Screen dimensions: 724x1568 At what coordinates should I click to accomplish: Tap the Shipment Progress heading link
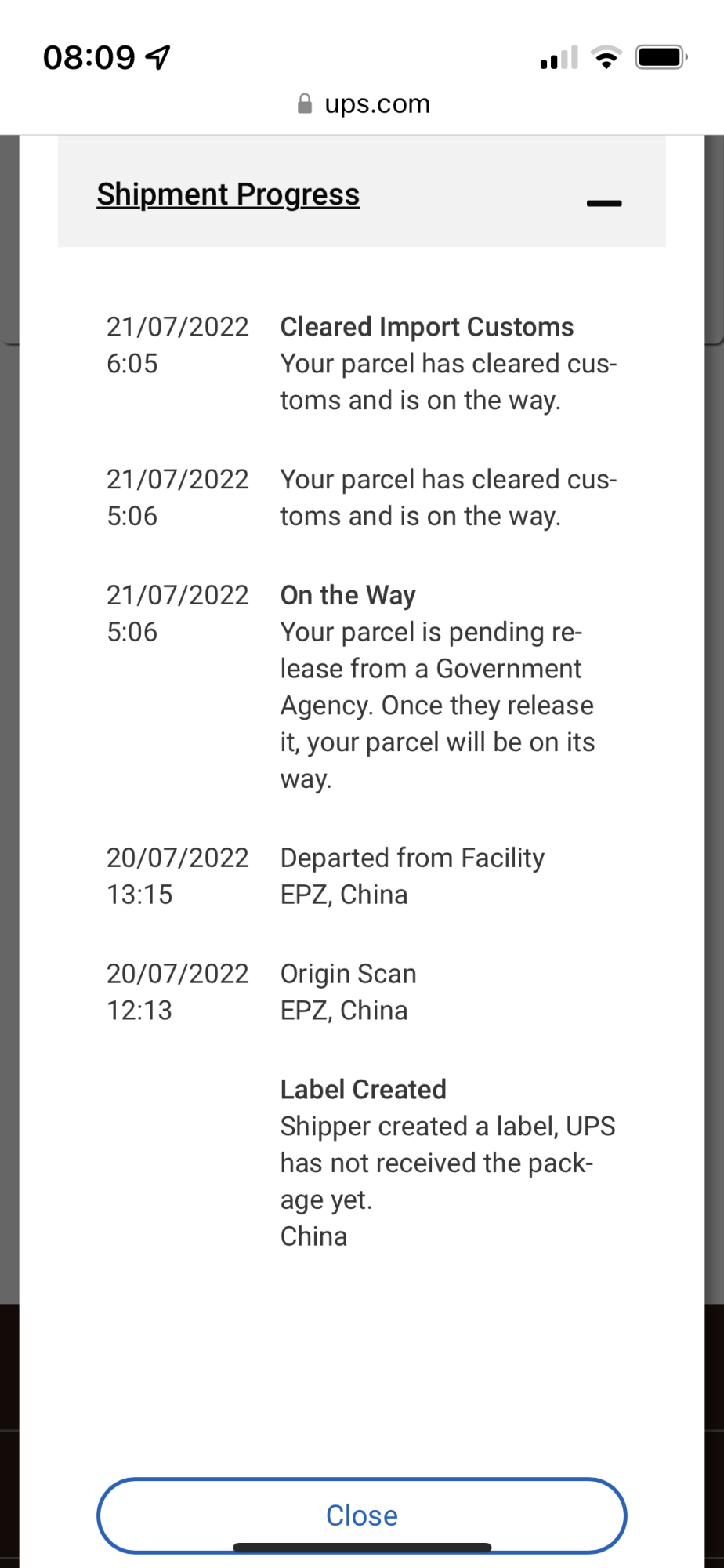pos(228,194)
